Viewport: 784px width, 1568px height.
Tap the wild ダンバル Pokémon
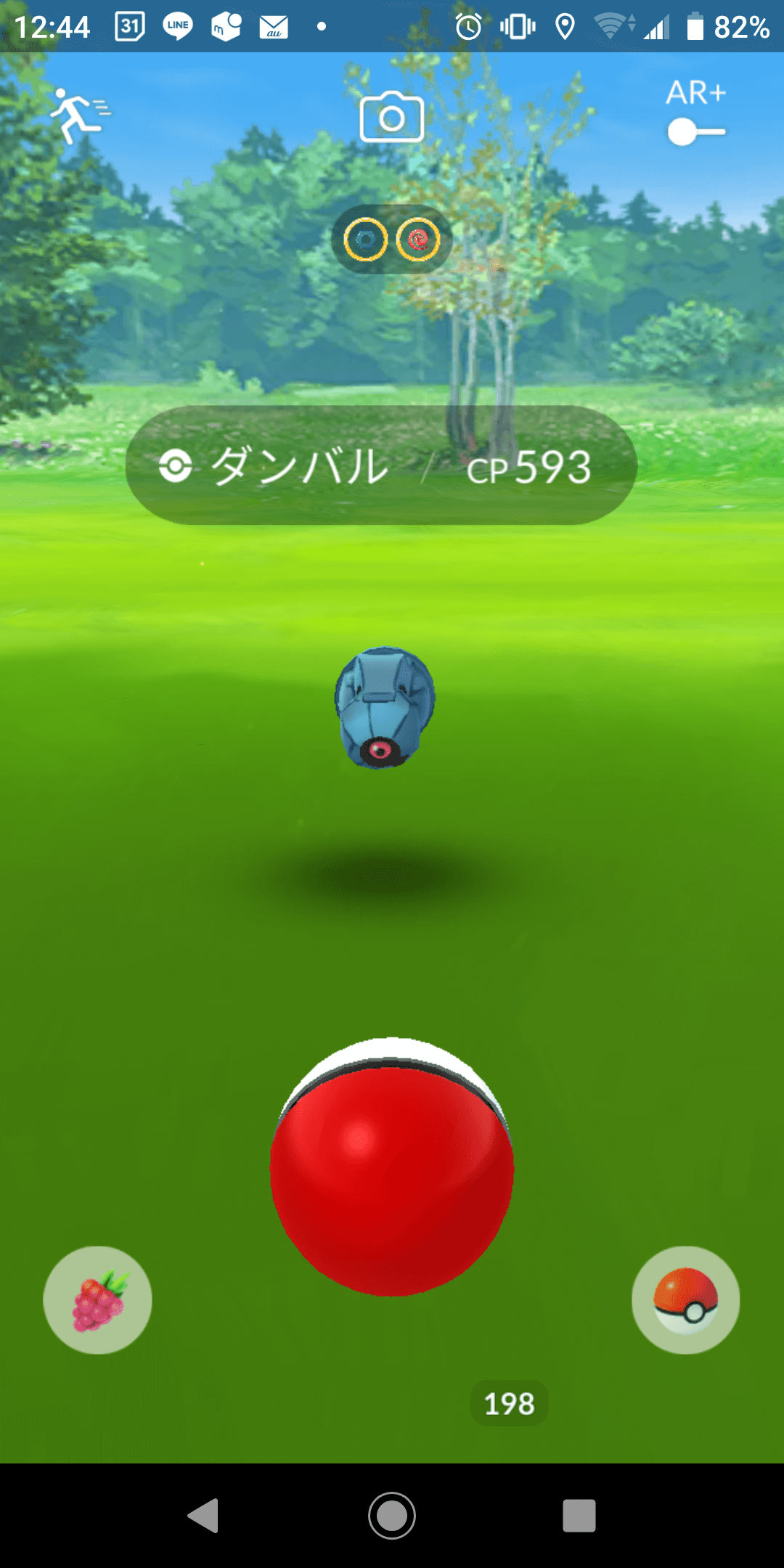[384, 708]
